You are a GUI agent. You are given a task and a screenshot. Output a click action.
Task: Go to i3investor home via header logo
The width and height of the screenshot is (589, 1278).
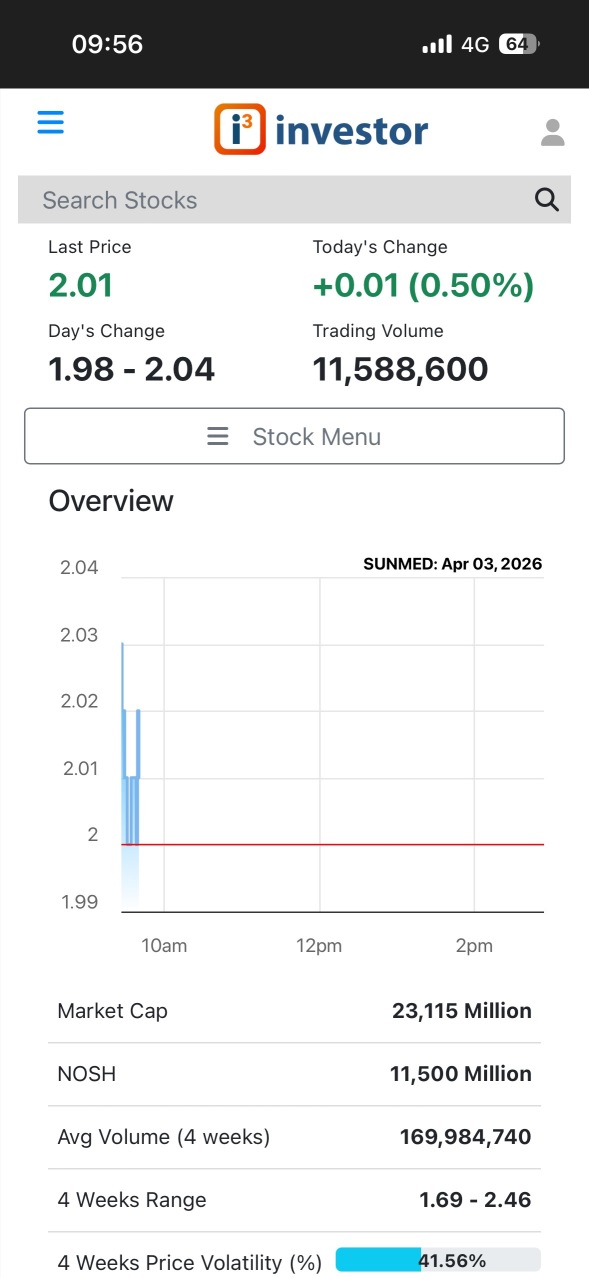[x=321, y=130]
